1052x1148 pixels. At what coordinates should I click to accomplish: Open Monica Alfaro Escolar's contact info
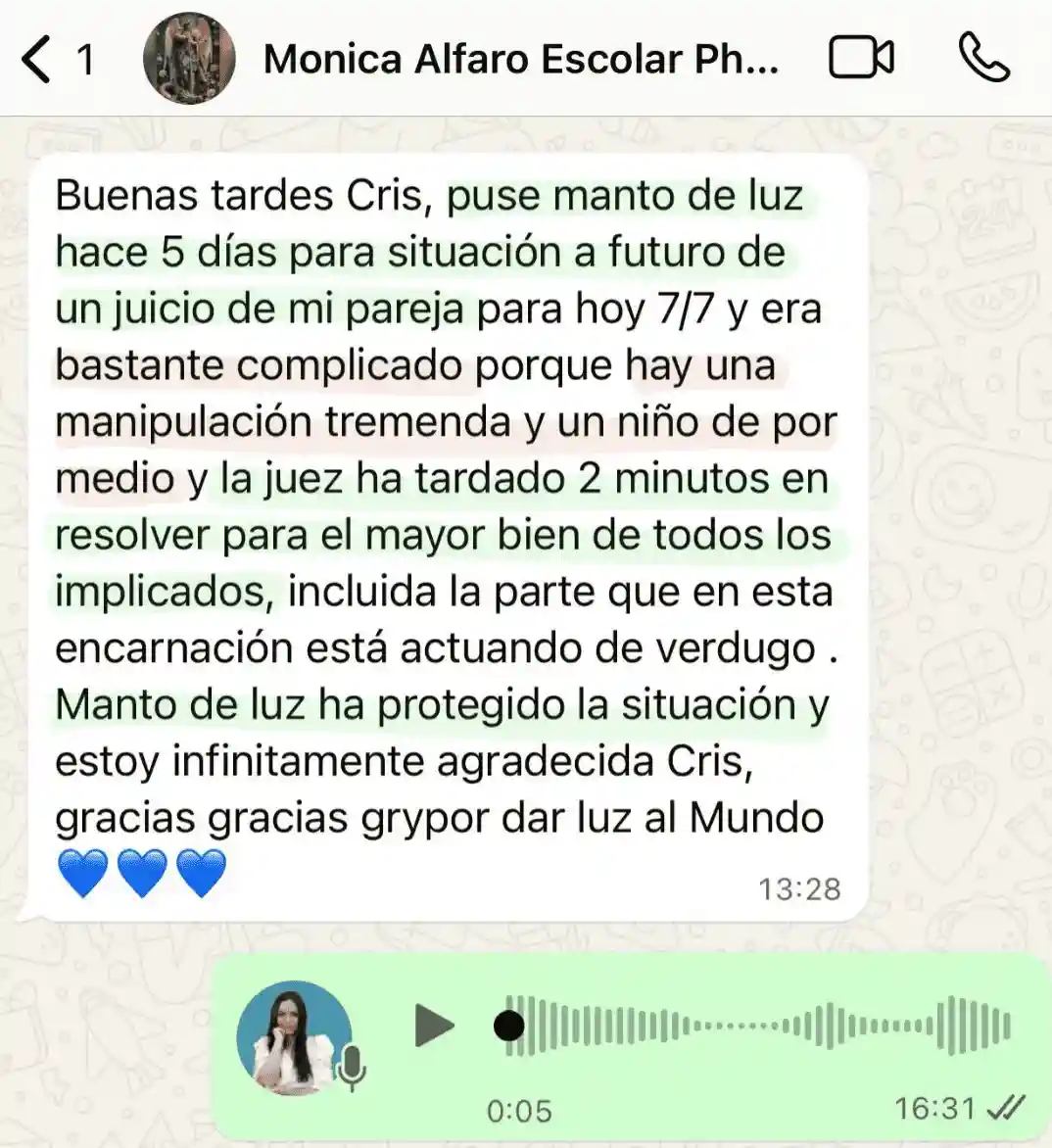[x=521, y=59]
